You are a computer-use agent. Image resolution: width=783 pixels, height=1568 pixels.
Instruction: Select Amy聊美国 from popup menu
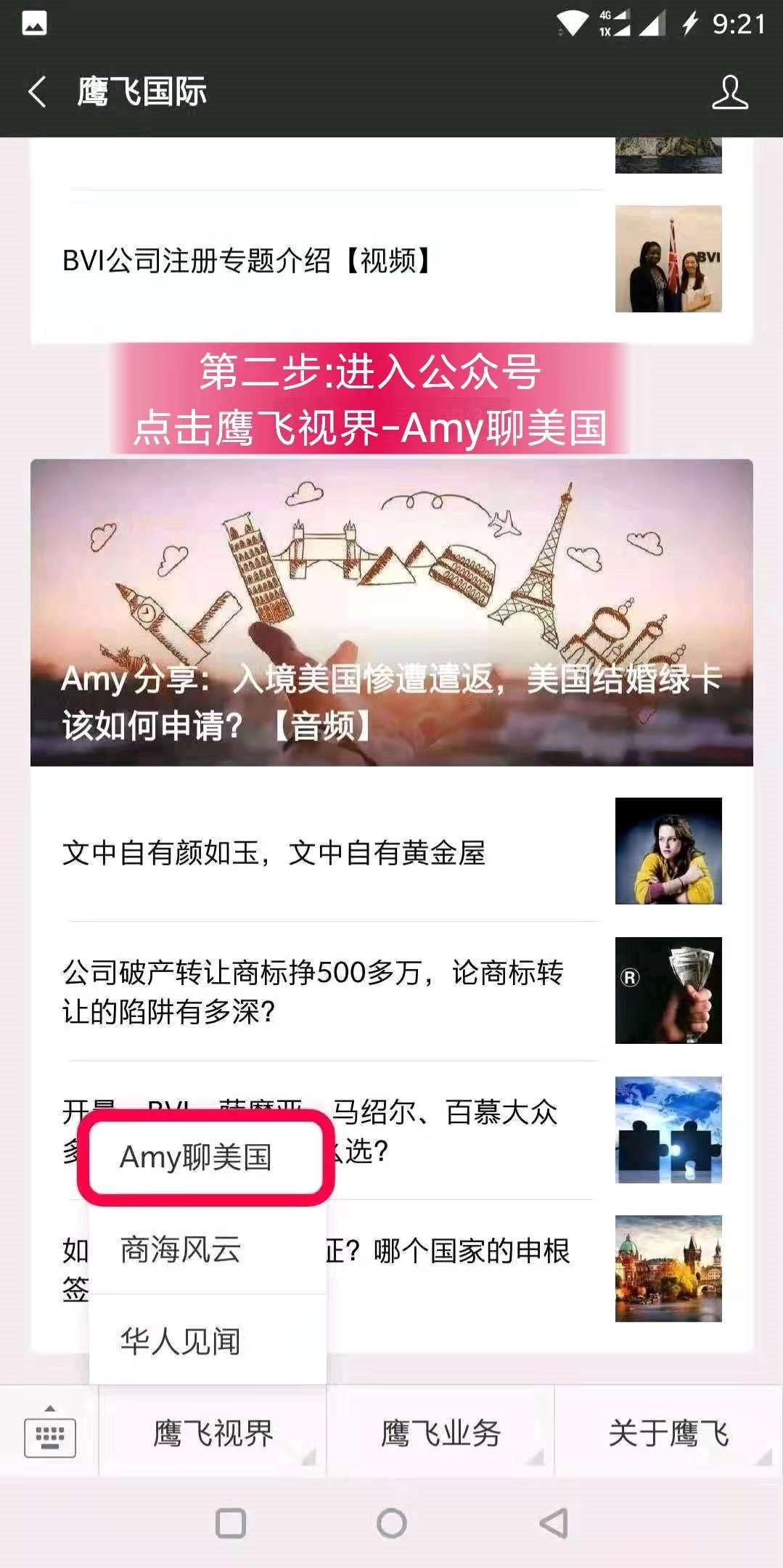coord(196,1156)
